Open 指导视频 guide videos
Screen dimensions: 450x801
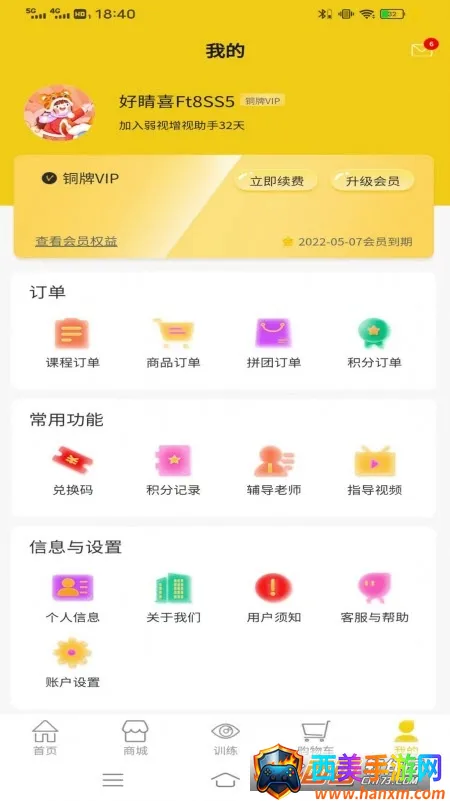(374, 470)
